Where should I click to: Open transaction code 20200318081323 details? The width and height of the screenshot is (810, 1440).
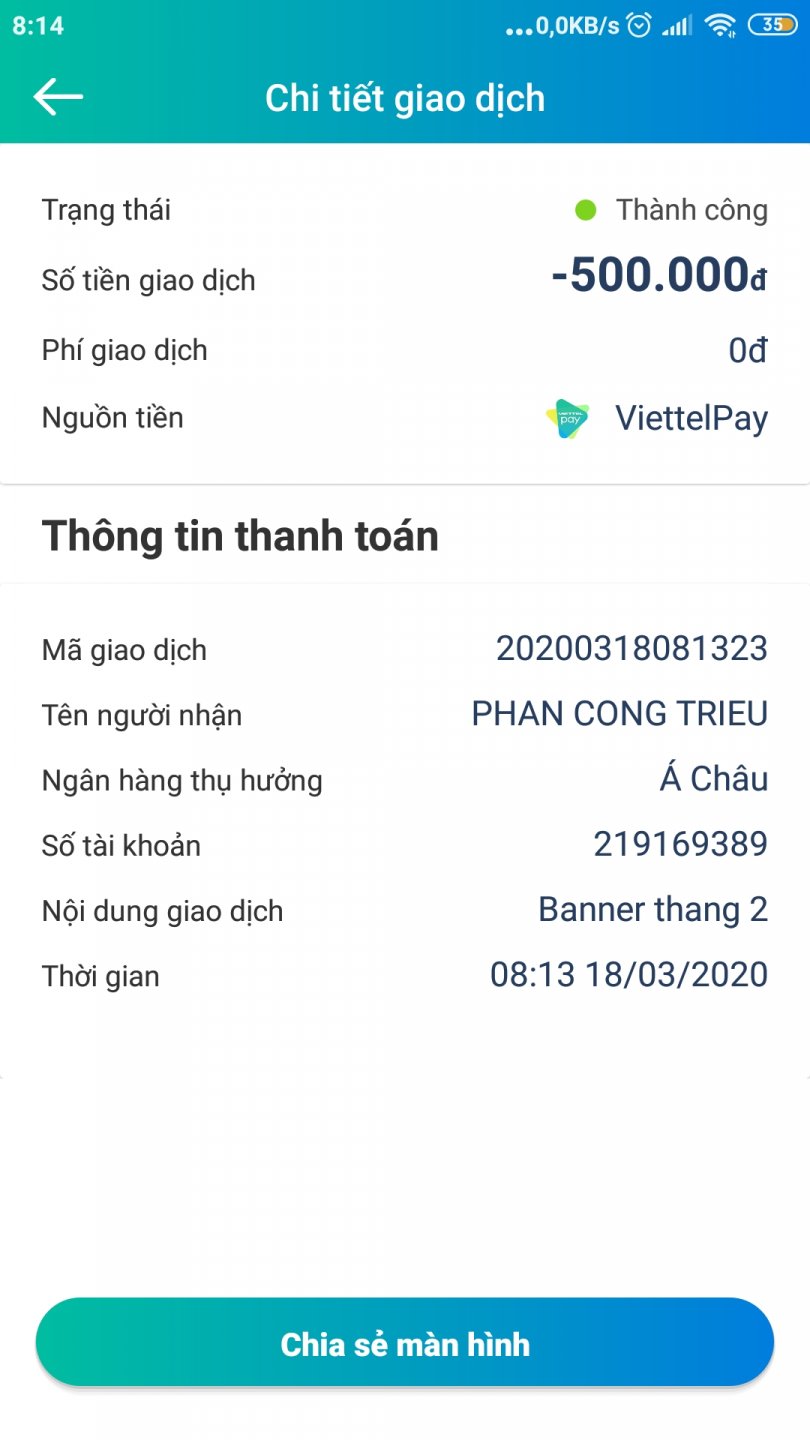(x=633, y=649)
